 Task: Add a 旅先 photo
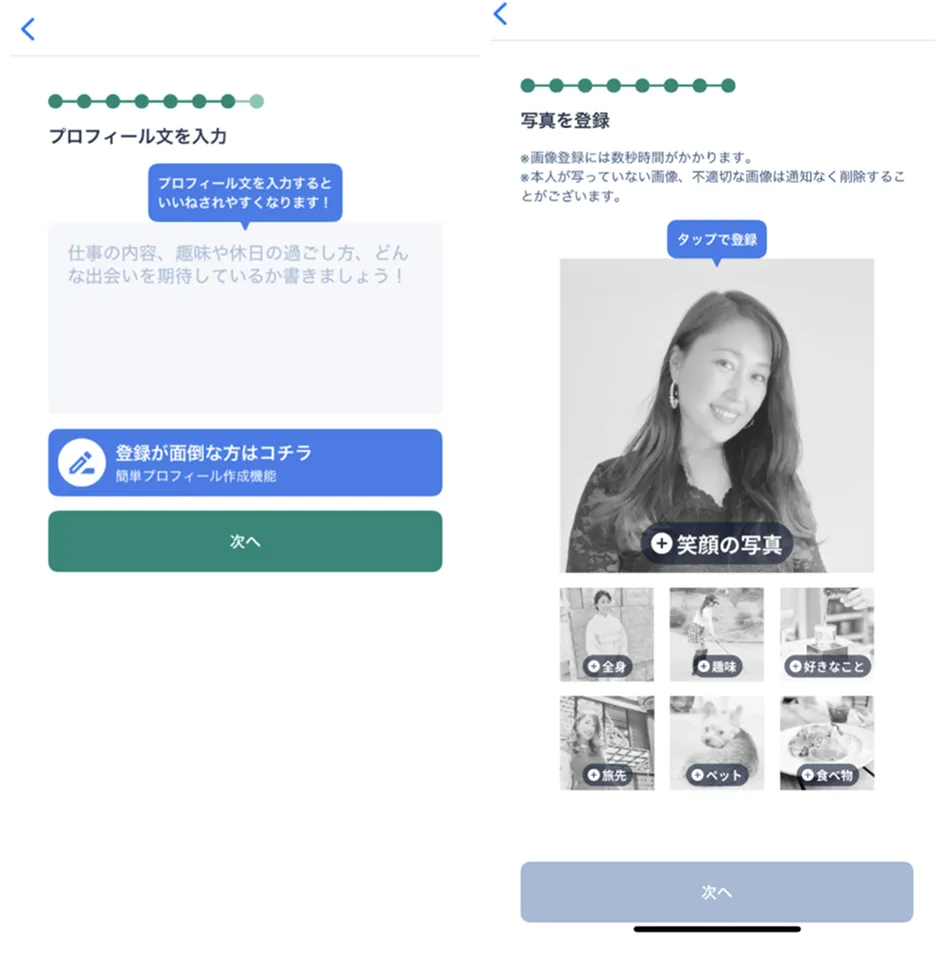606,743
